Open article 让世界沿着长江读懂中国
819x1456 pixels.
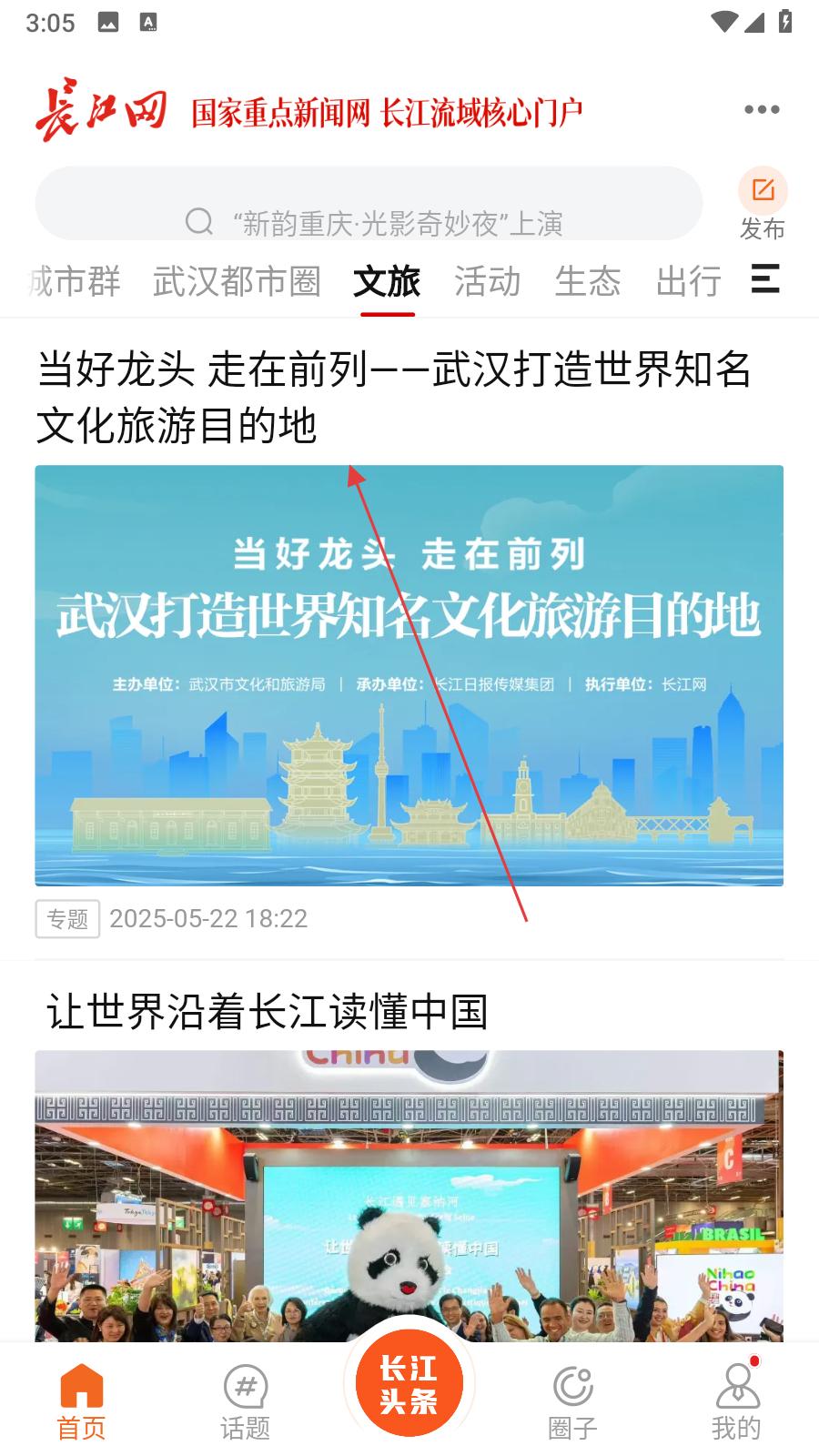point(268,1012)
